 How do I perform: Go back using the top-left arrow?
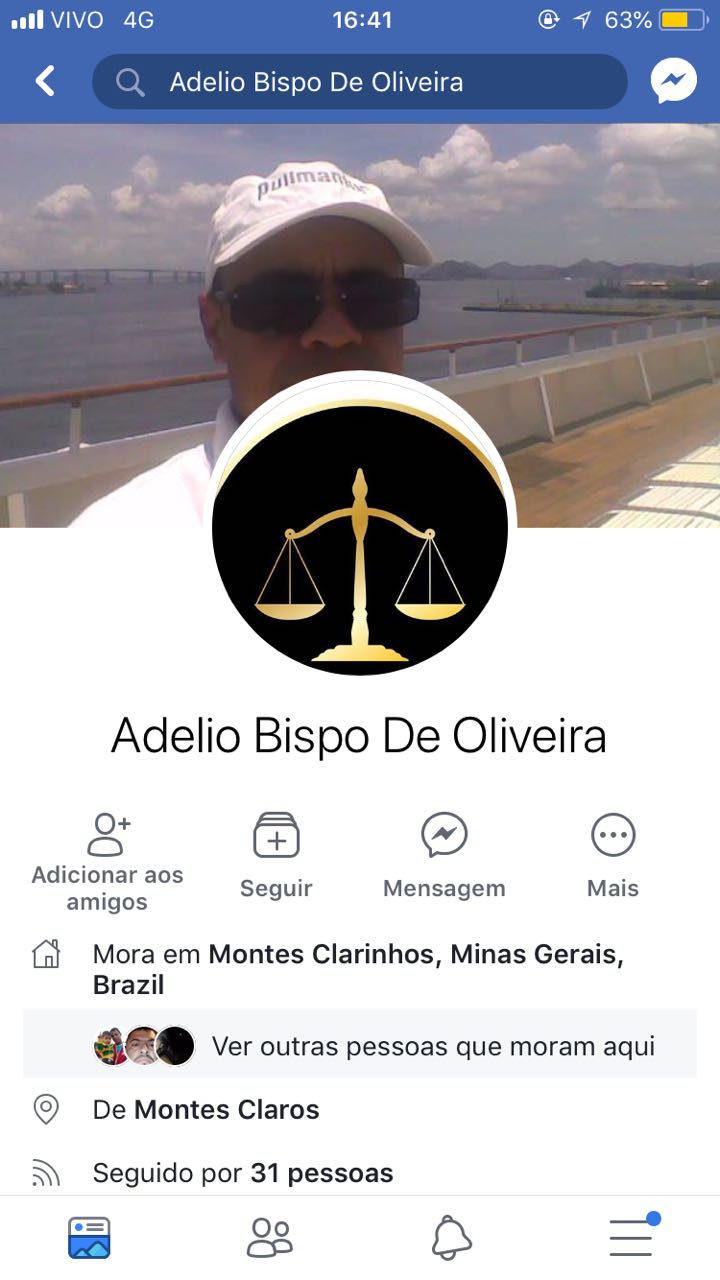pyautogui.click(x=45, y=81)
